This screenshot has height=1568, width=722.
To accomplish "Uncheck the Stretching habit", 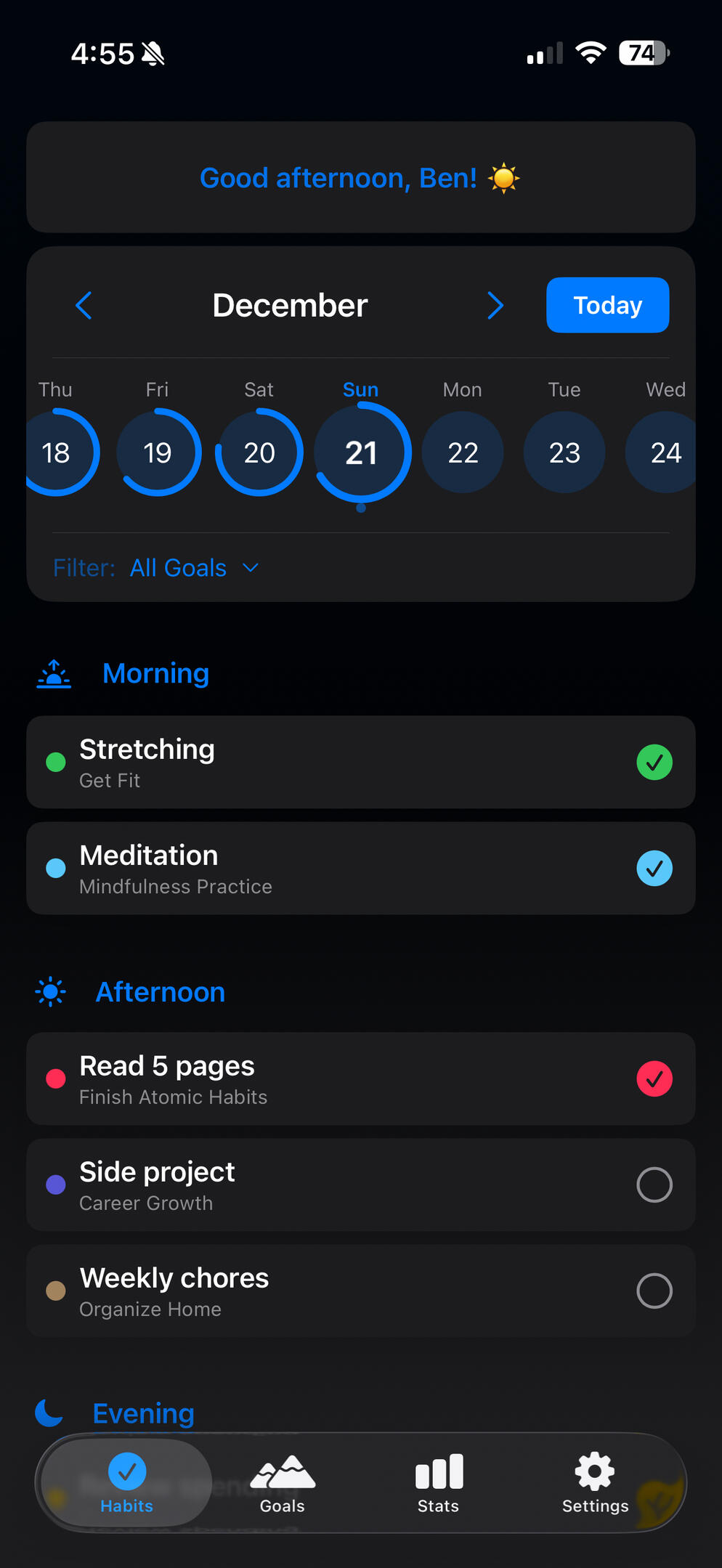I will (654, 763).
